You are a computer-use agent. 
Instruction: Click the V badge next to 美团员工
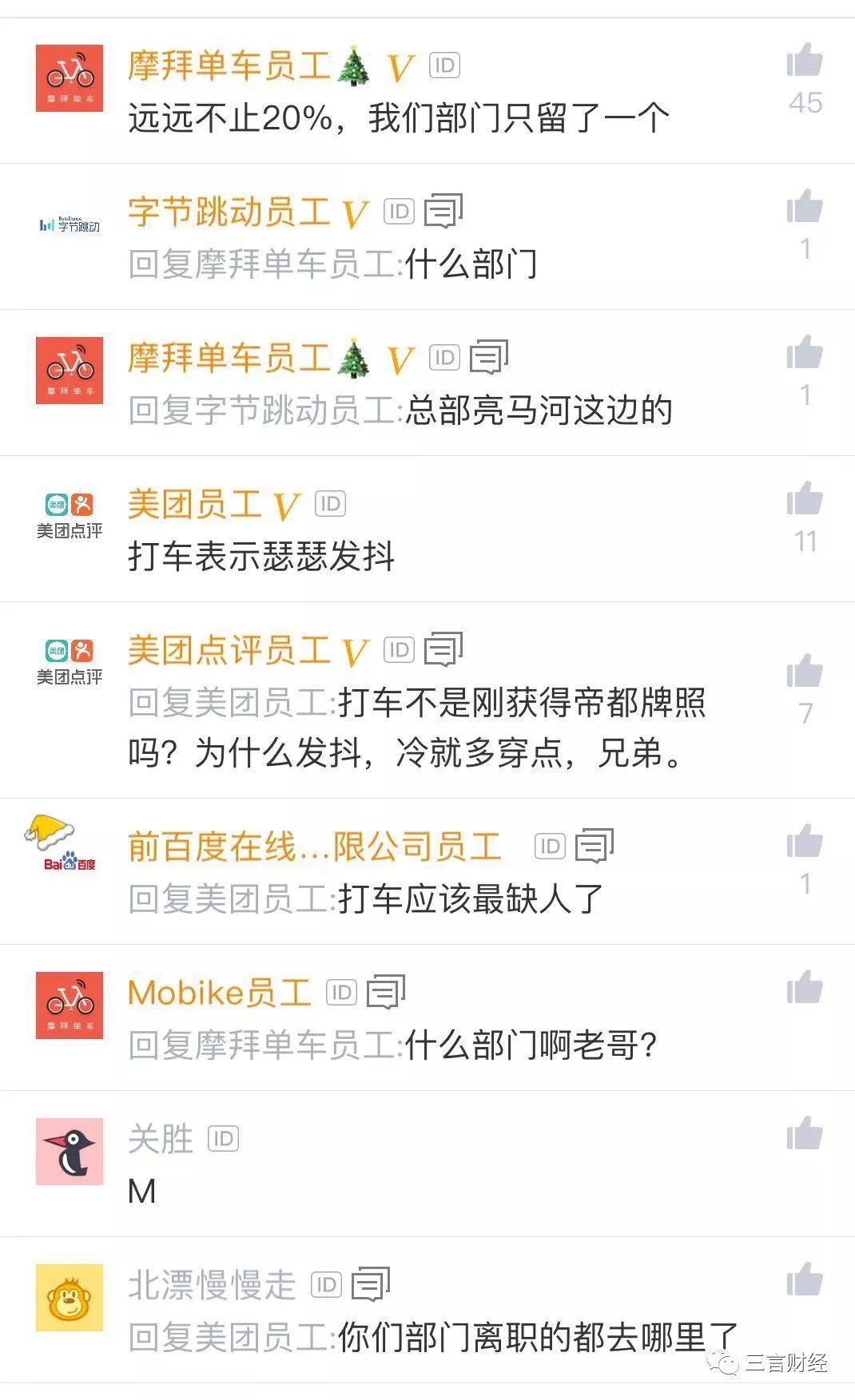point(288,506)
